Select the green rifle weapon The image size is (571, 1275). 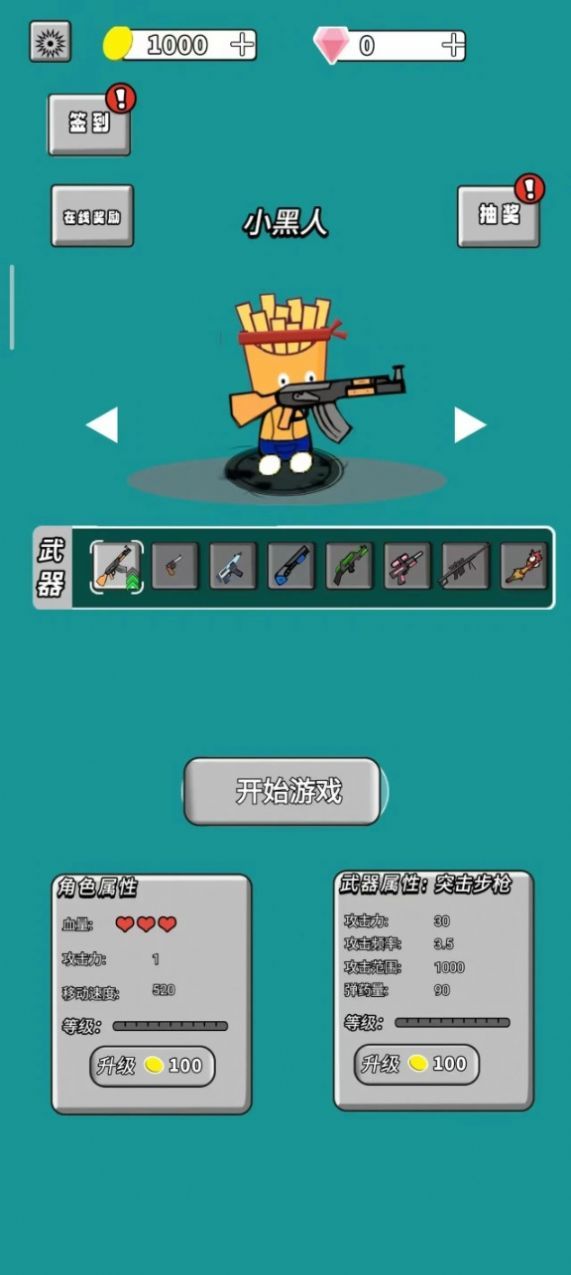click(349, 566)
